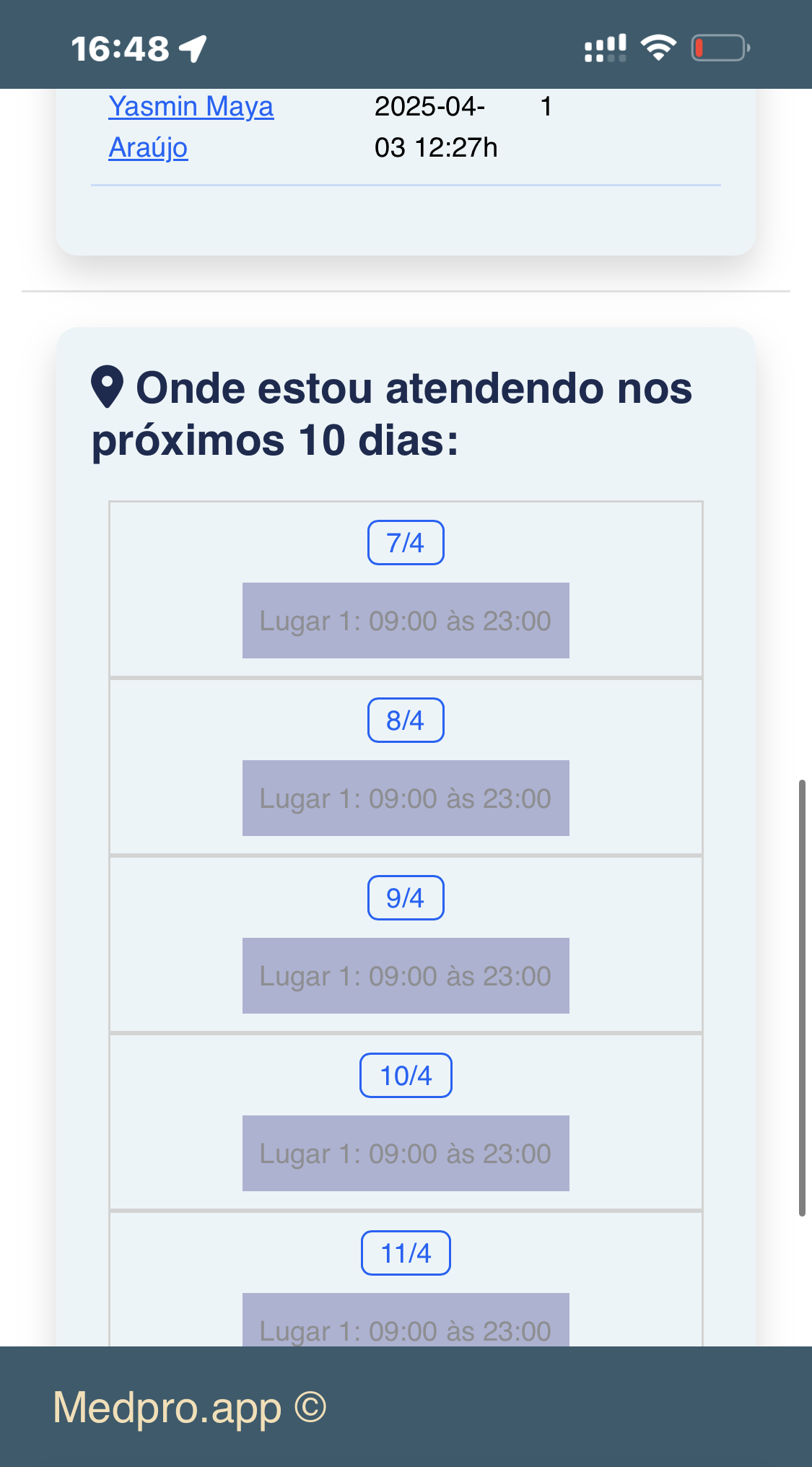The height and width of the screenshot is (1467, 812).
Task: Choose the 11/4 date button
Action: pos(406,1253)
